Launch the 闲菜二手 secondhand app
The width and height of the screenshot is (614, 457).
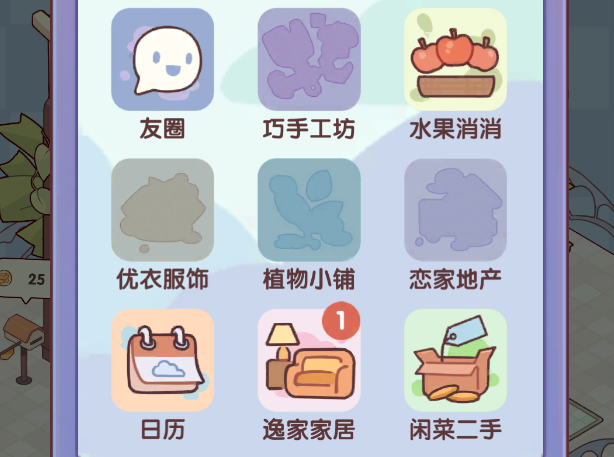(455, 360)
